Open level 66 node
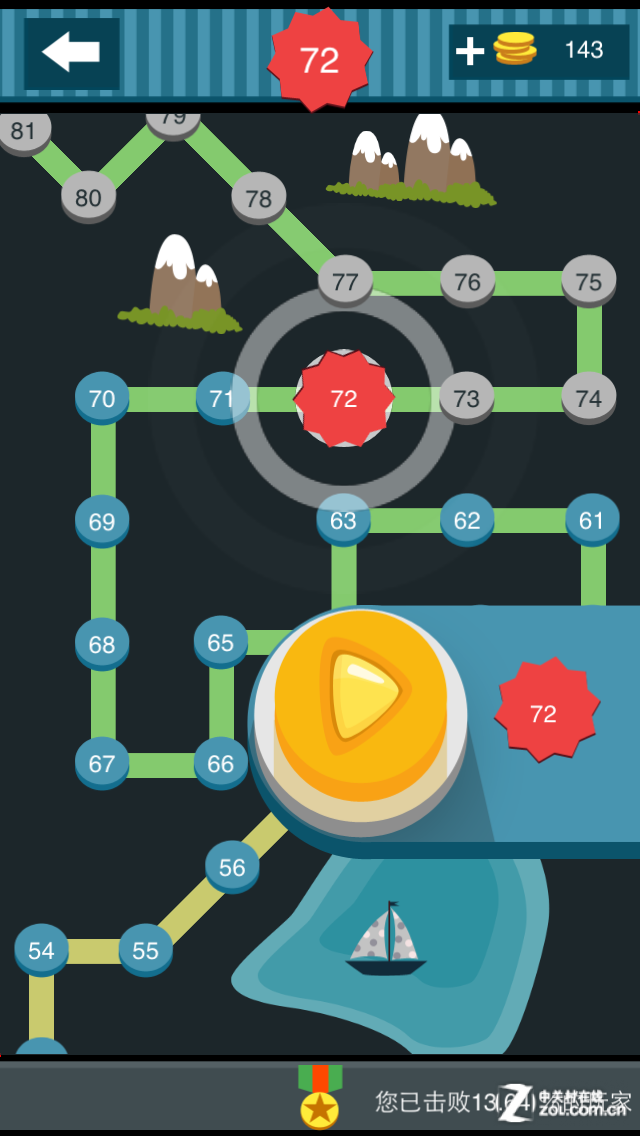 (x=221, y=763)
